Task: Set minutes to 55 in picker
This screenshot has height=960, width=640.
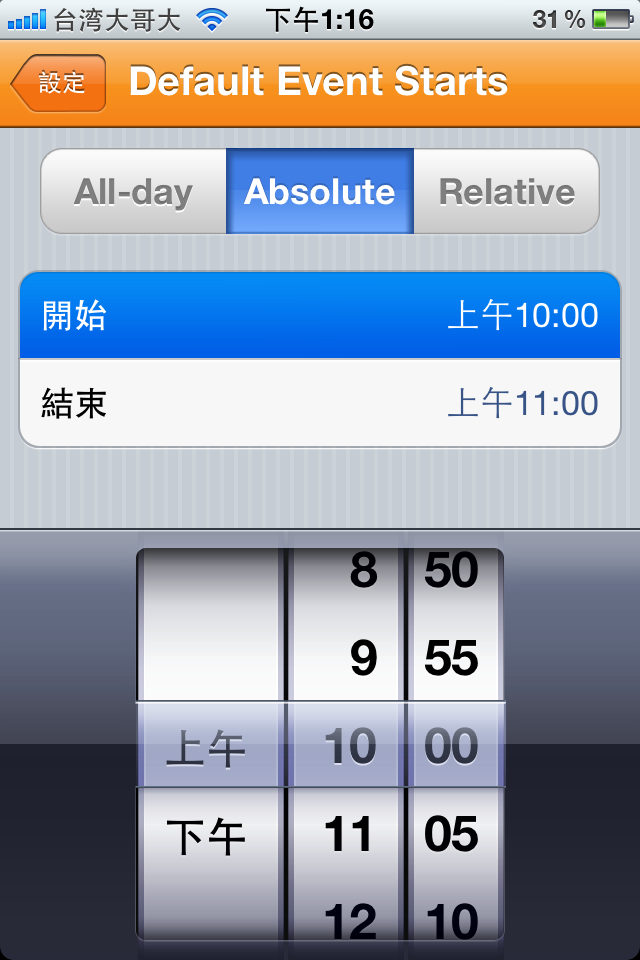Action: 451,659
